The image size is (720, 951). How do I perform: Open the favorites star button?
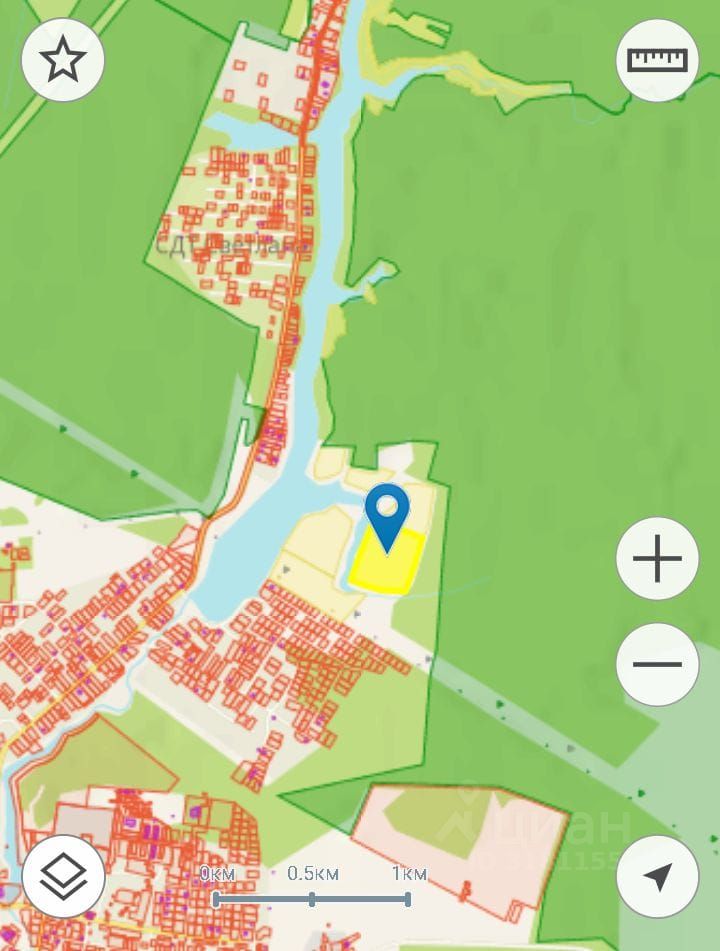click(63, 60)
